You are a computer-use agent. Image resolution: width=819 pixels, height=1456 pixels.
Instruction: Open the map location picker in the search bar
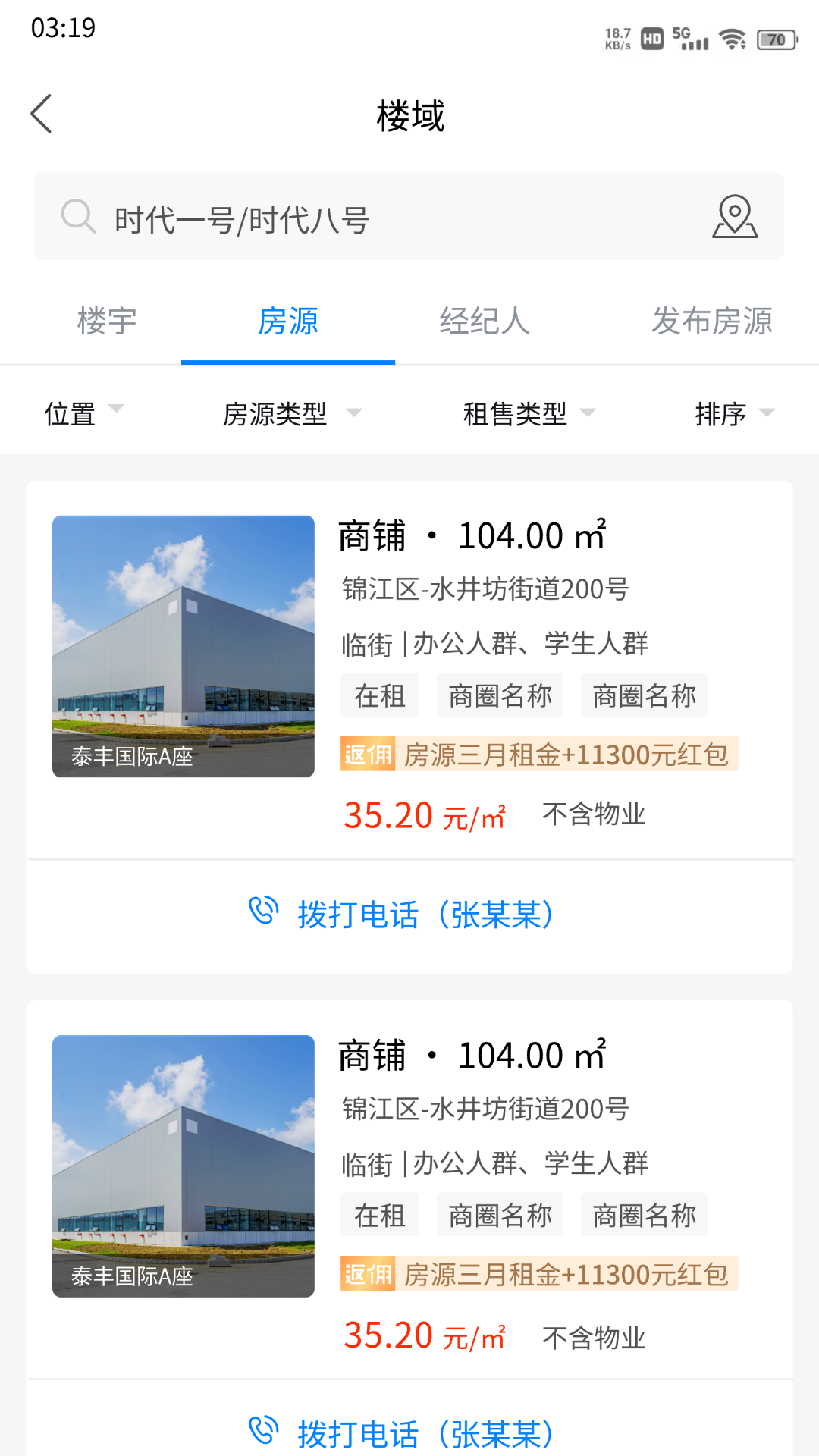point(733,217)
